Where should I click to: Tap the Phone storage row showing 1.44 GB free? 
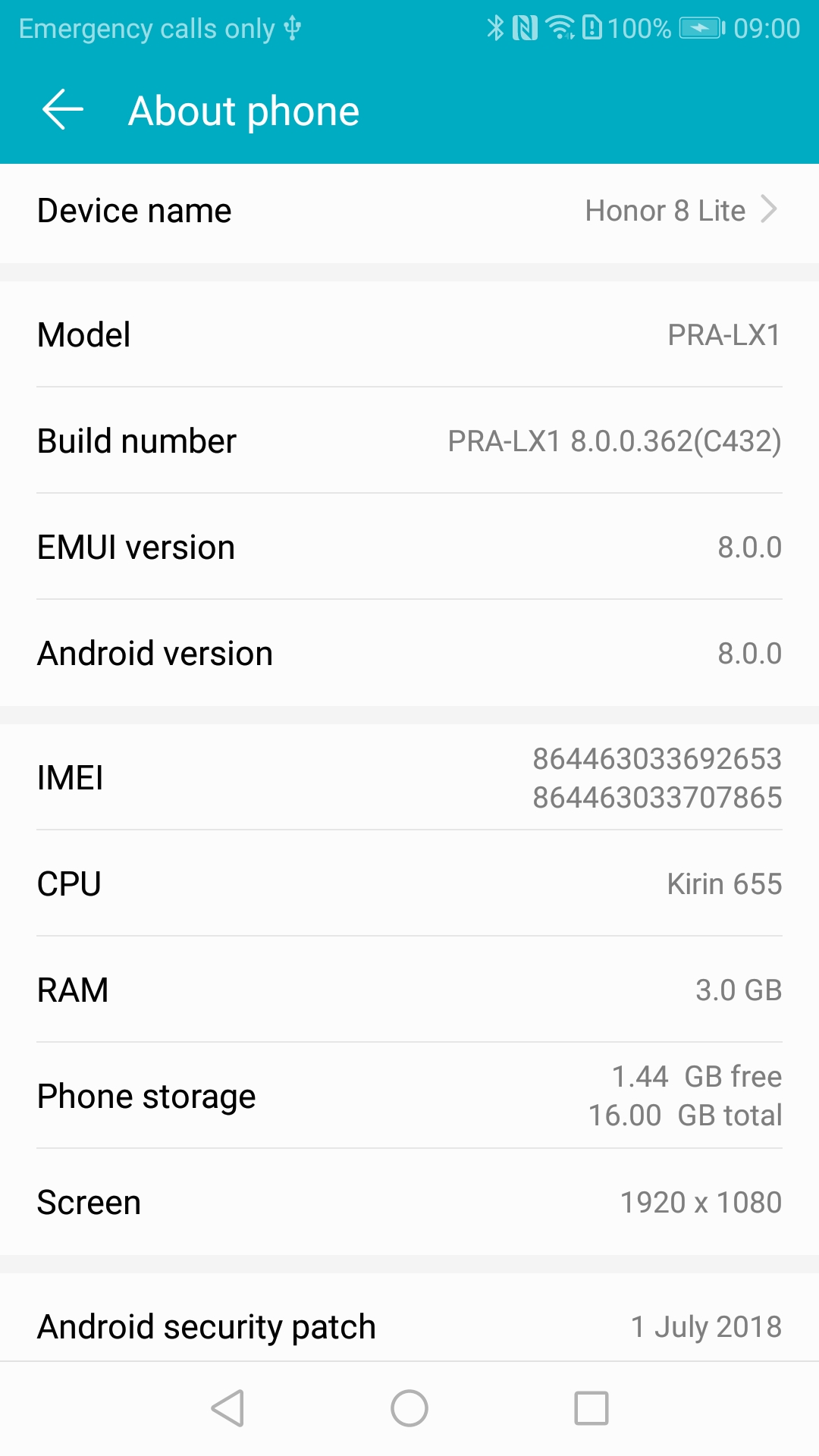point(409,1095)
